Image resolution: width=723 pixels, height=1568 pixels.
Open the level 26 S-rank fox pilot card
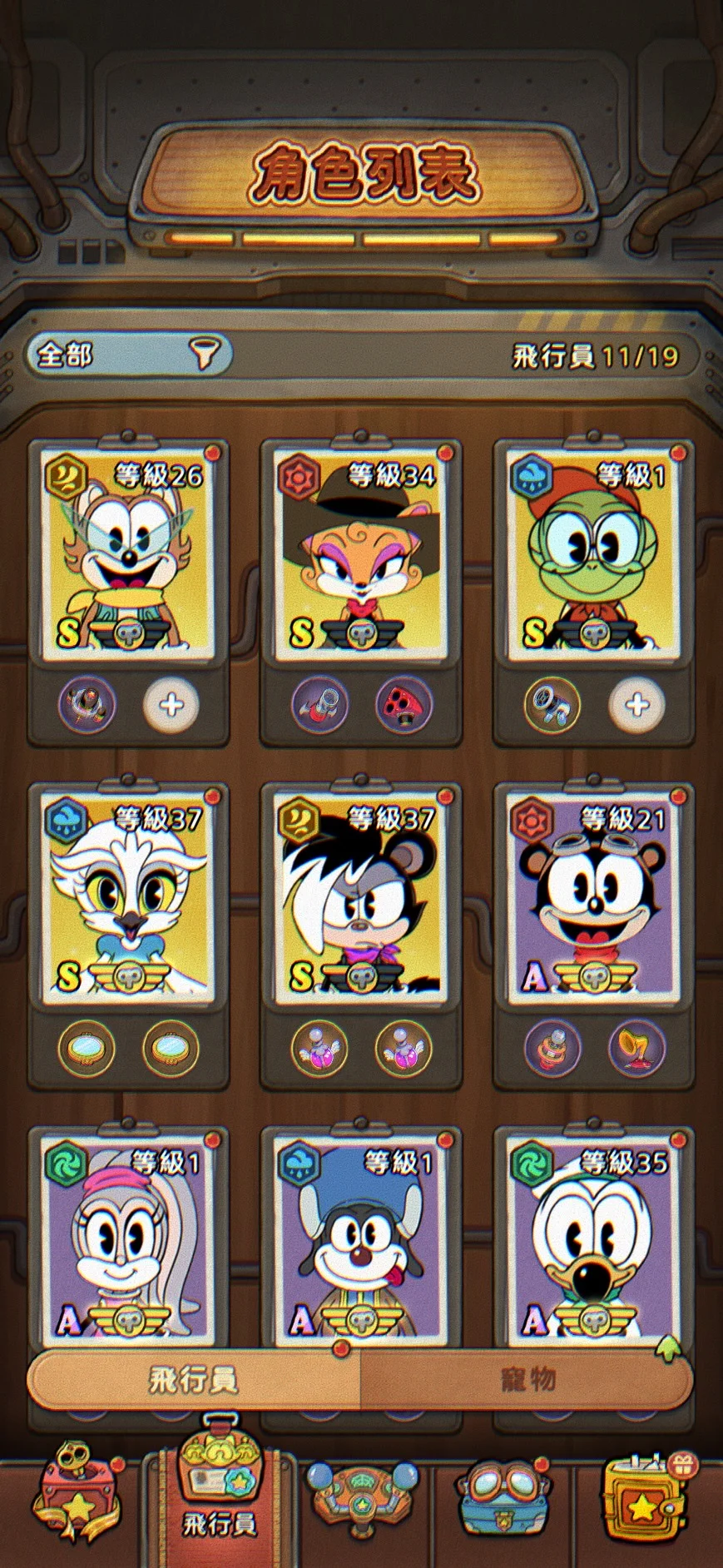pyautogui.click(x=128, y=553)
